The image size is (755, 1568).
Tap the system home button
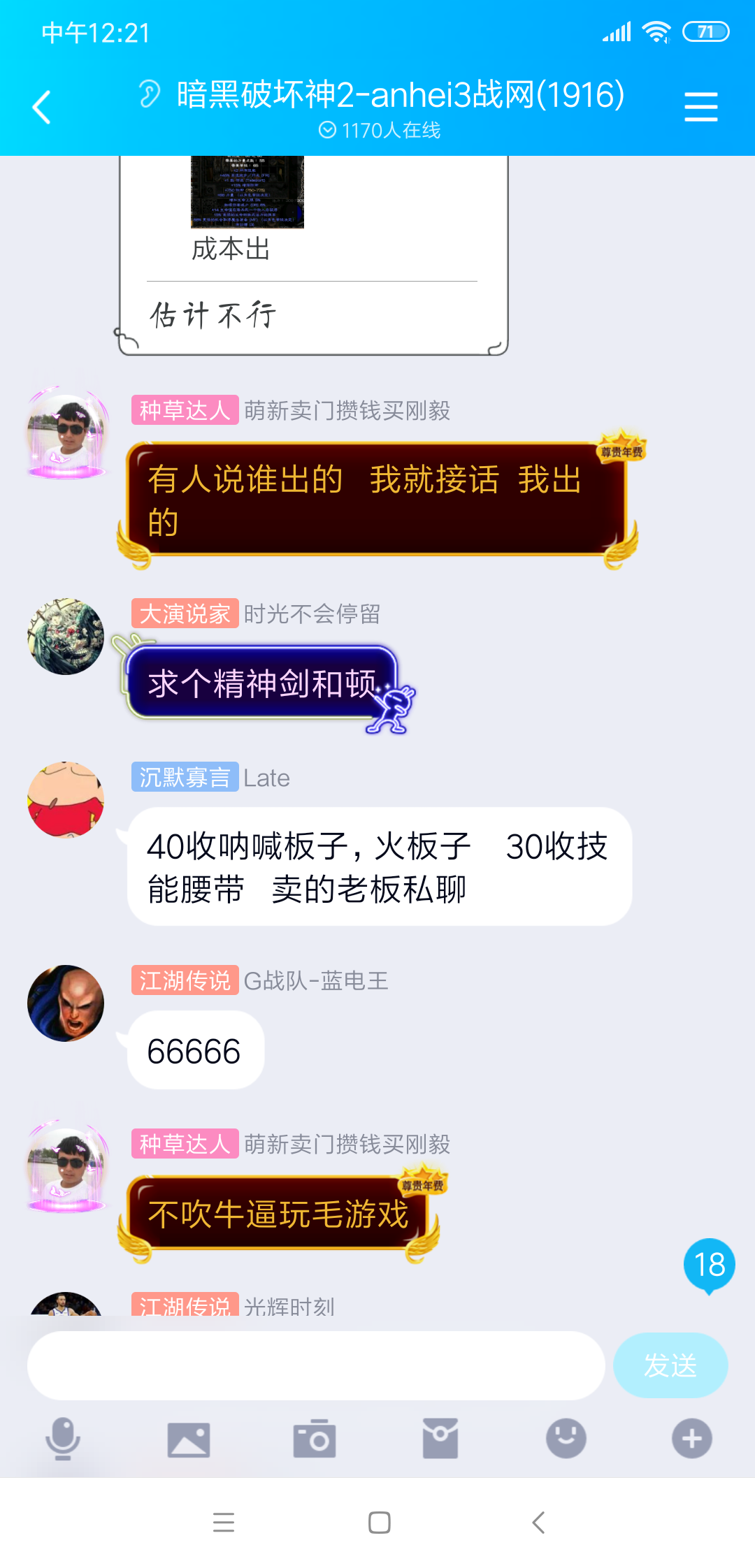[379, 1522]
